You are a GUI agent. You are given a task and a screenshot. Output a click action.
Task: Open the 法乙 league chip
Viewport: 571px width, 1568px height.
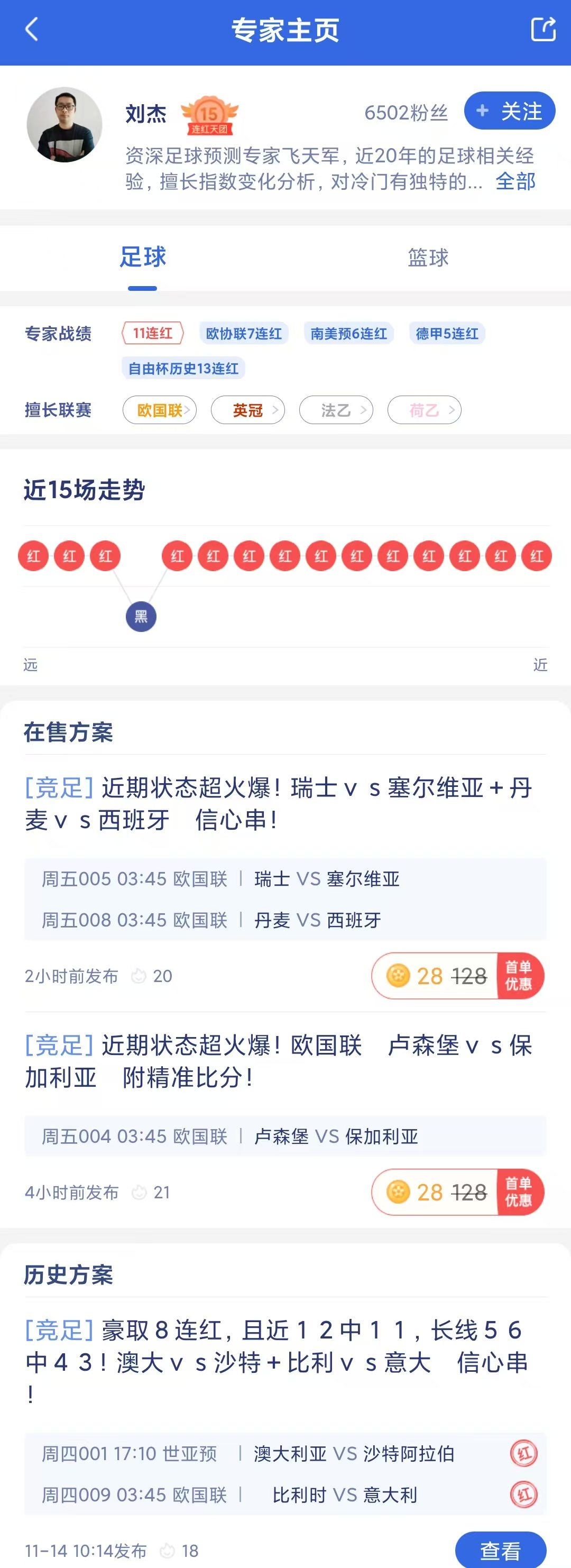pos(336,410)
